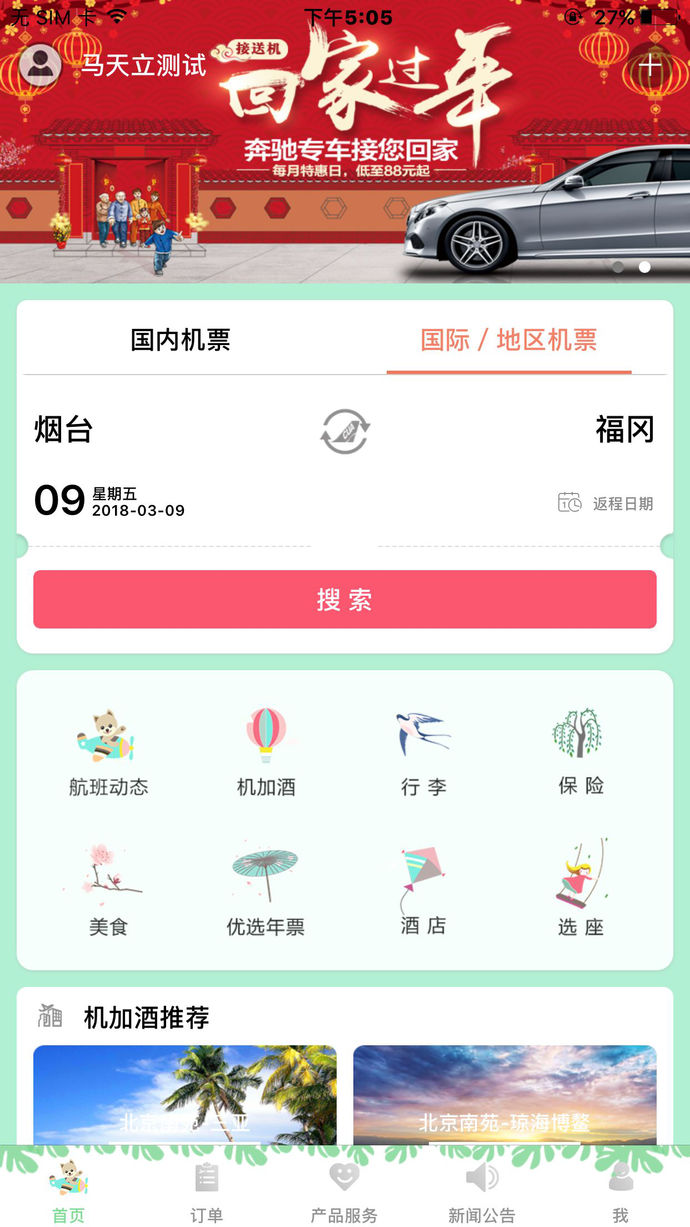Change the destination city 福冈
690x1227 pixels.
624,430
